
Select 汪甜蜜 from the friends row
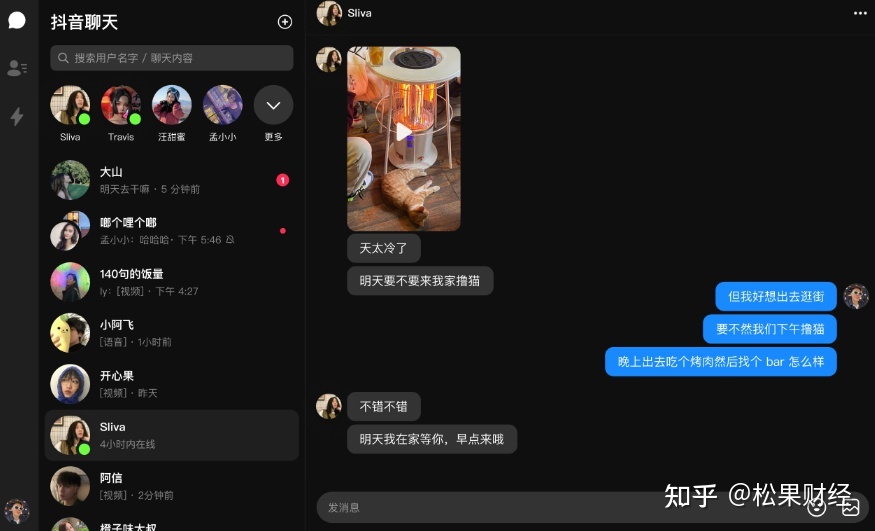coord(172,106)
